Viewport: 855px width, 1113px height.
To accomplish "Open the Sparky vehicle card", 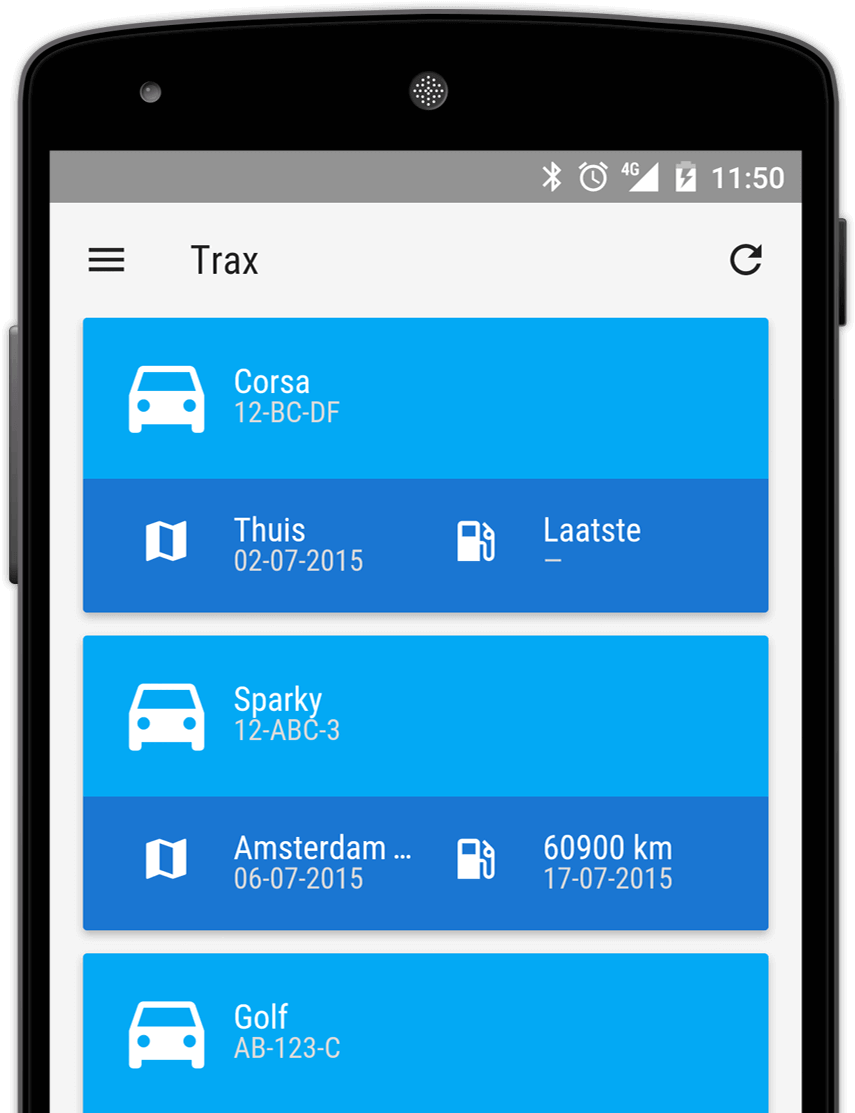I will (x=425, y=716).
